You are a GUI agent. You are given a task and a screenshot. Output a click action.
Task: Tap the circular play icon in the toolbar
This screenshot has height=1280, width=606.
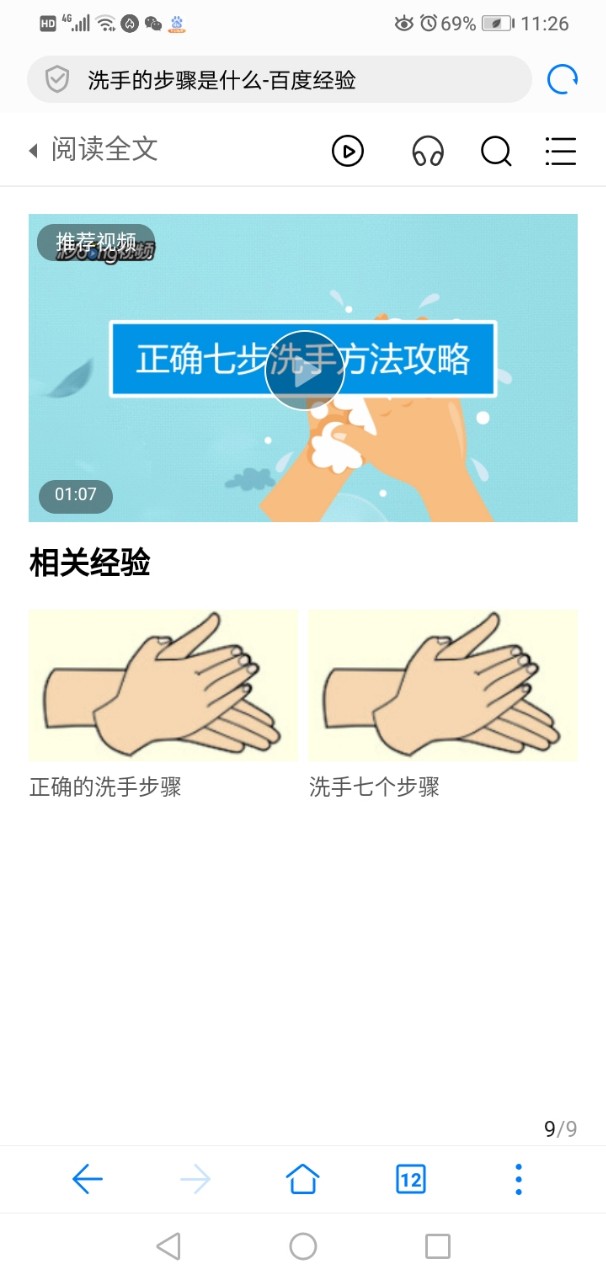347,151
